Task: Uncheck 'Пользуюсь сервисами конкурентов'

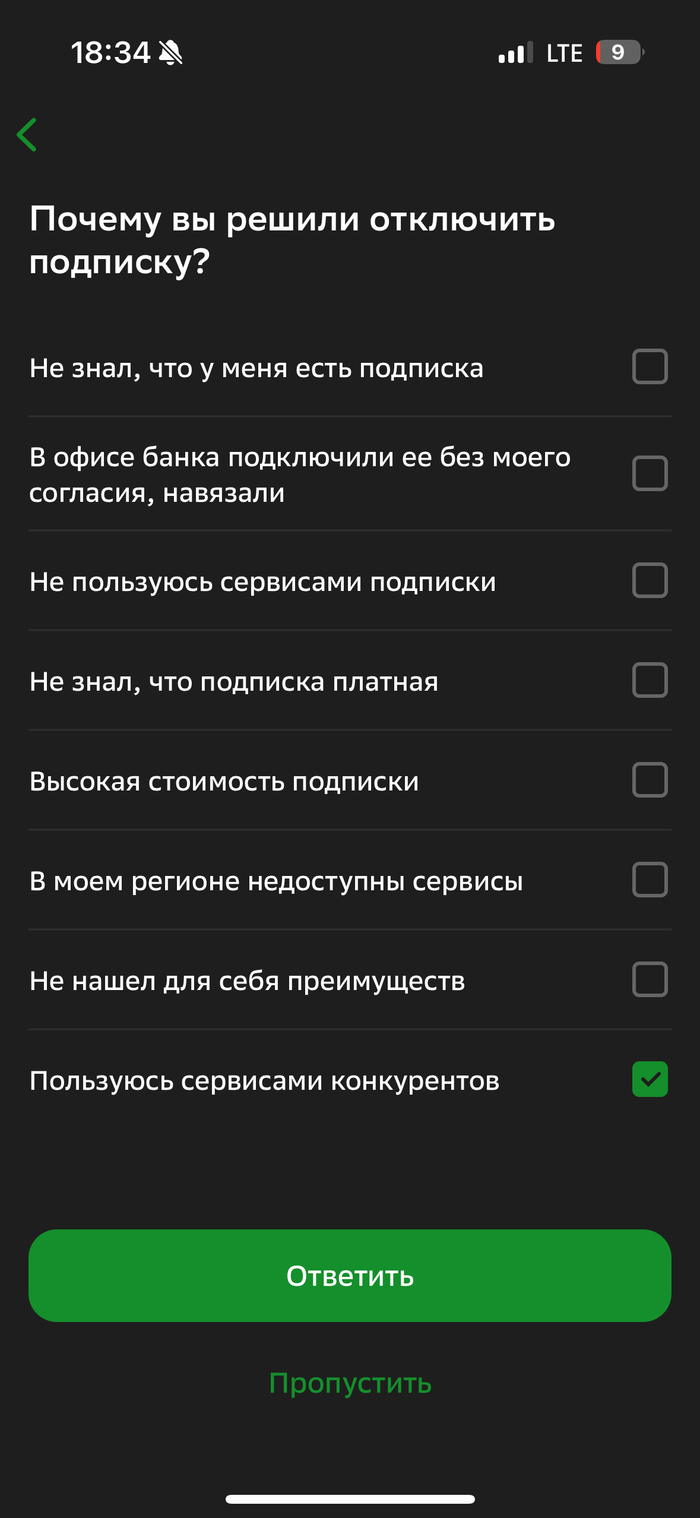Action: click(649, 1080)
